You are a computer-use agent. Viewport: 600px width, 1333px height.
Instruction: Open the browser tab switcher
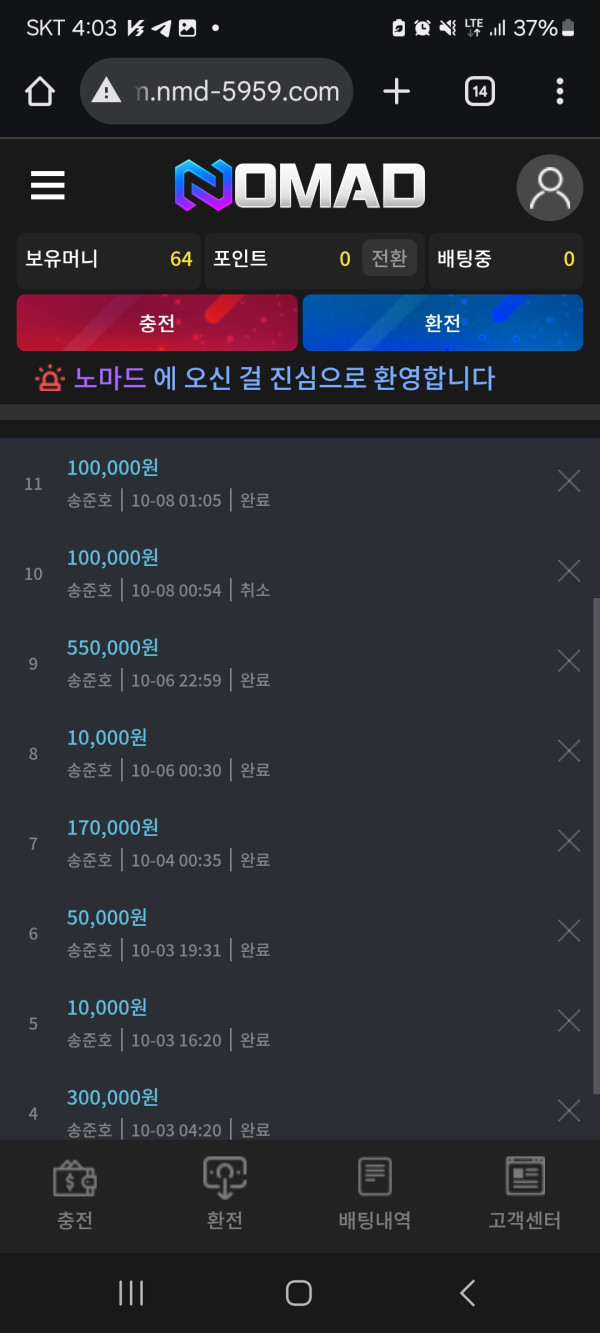(480, 92)
